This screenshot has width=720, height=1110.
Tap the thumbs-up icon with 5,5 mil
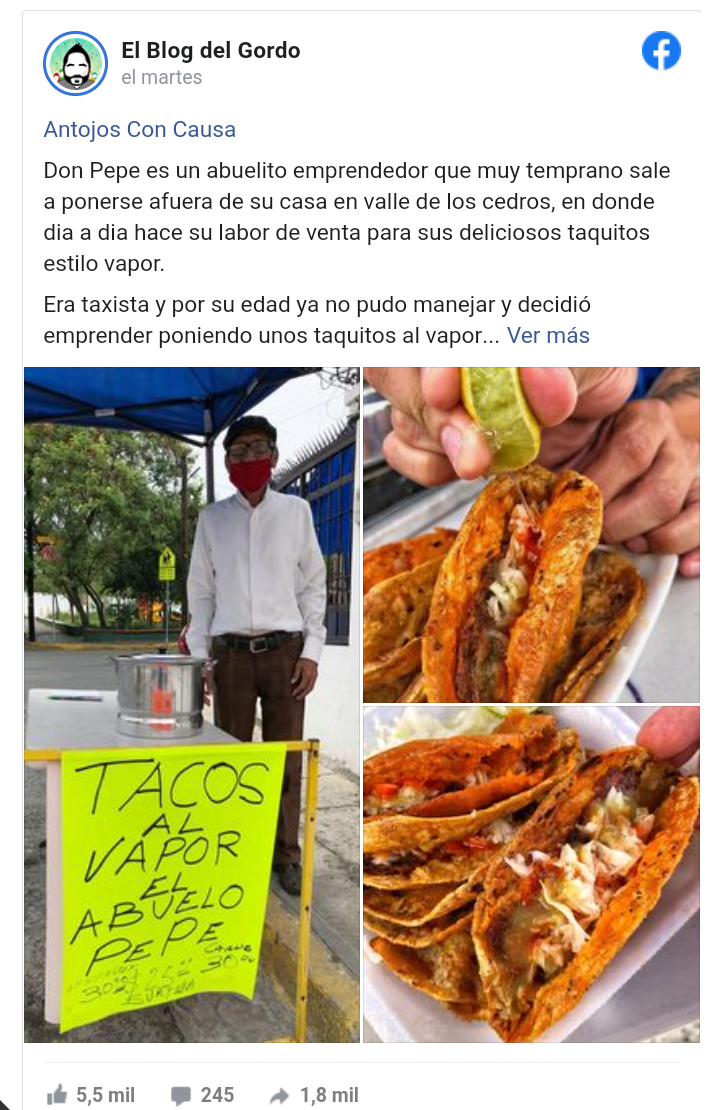tap(57, 1095)
